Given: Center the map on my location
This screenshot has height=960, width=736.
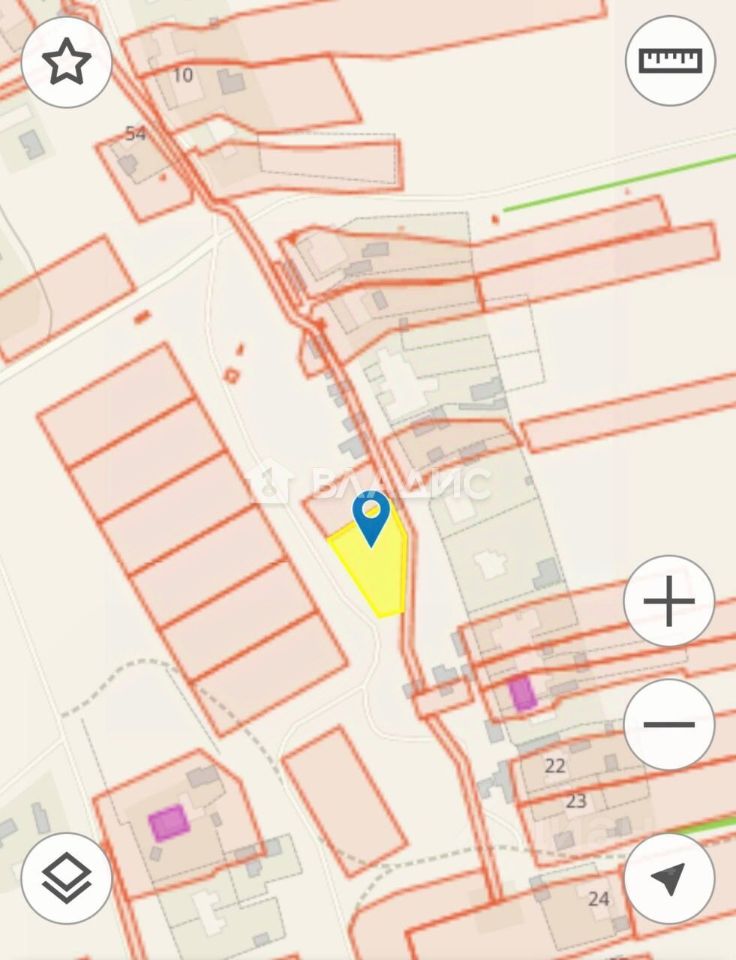Looking at the screenshot, I should tap(669, 878).
